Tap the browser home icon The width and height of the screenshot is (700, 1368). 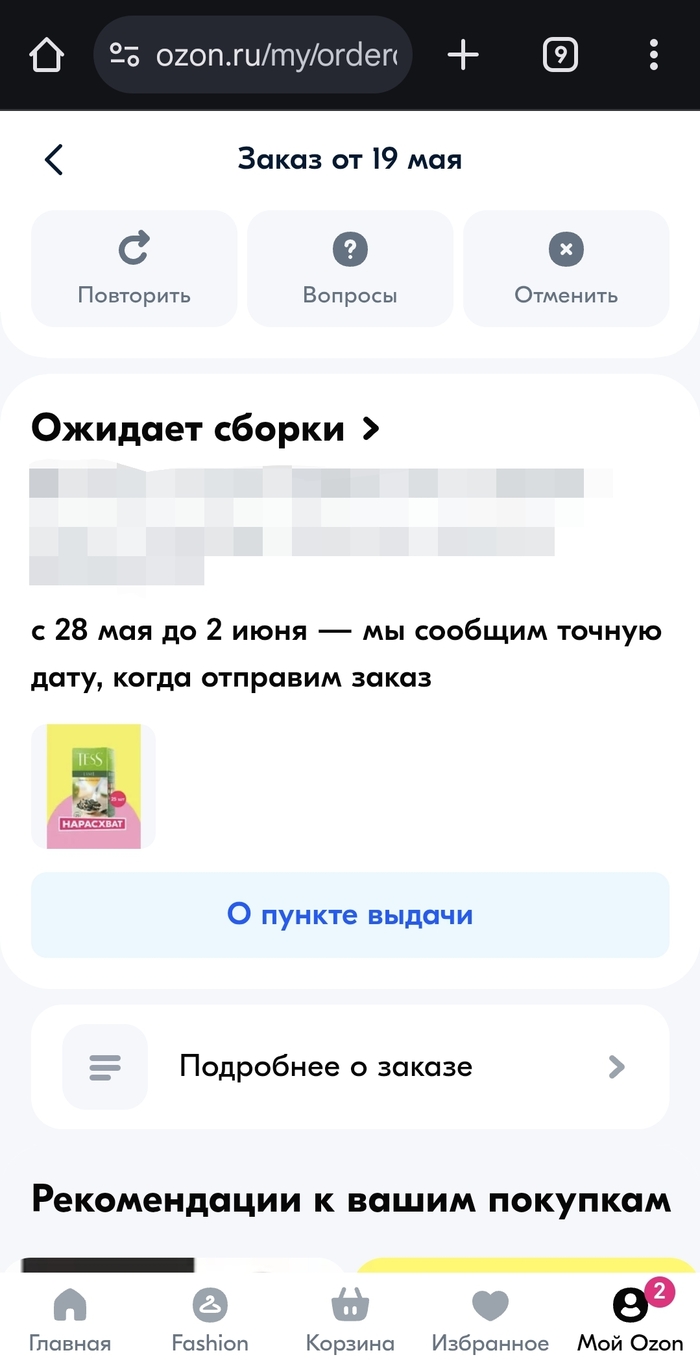pyautogui.click(x=47, y=55)
